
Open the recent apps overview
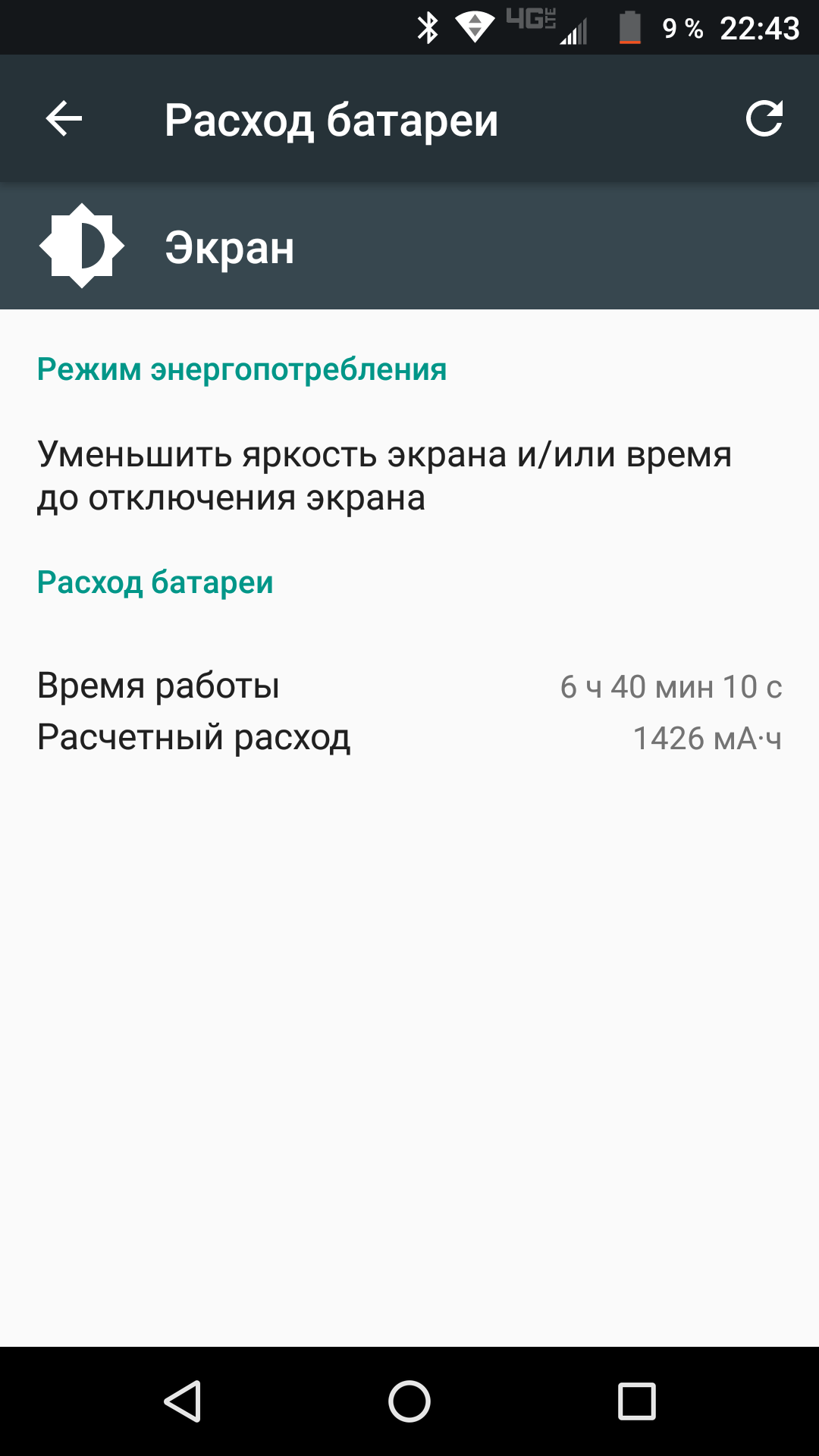[x=636, y=1401]
